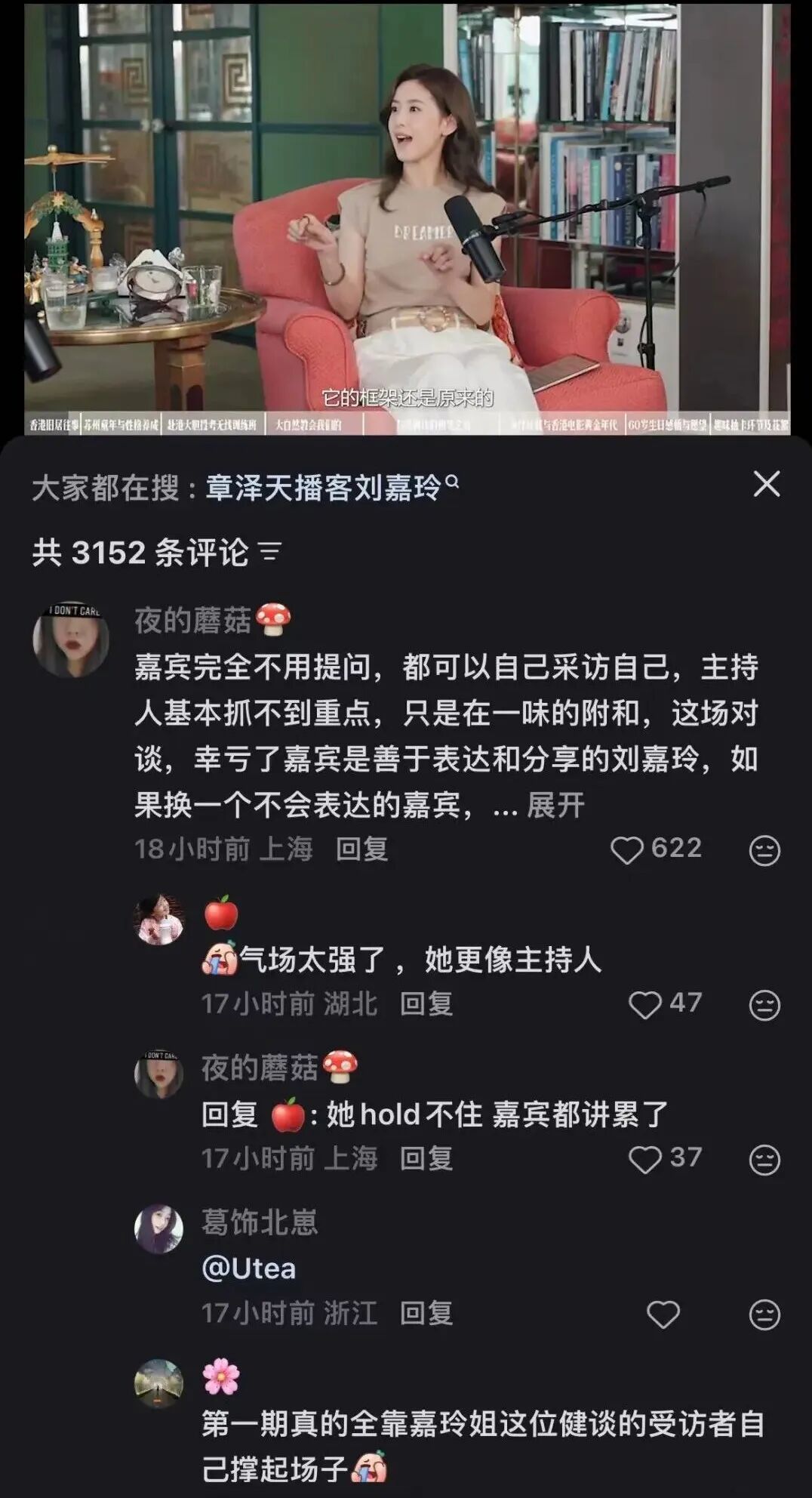The width and height of the screenshot is (812, 1498).
Task: Open 葛饰北崽's profile avatar
Action: (x=158, y=1228)
